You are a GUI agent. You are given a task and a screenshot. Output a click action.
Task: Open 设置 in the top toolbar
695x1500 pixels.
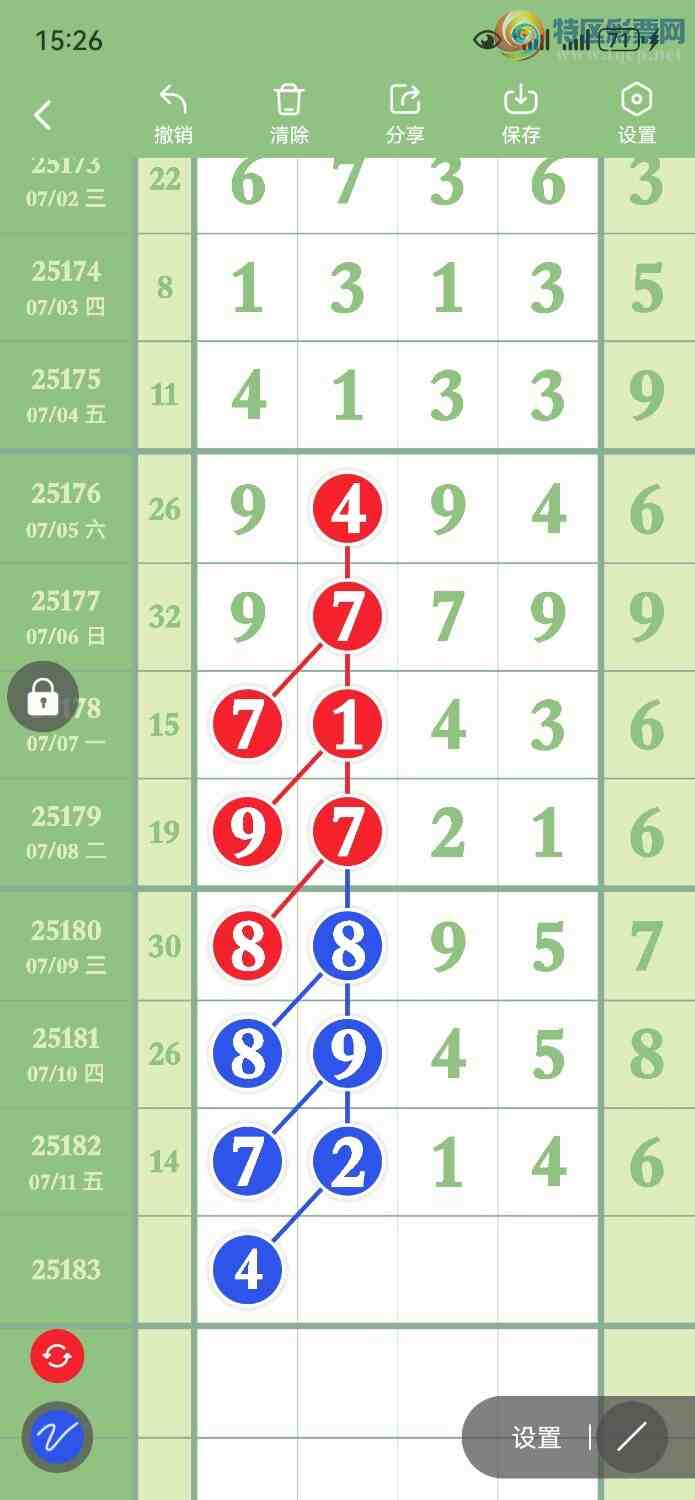point(637,114)
